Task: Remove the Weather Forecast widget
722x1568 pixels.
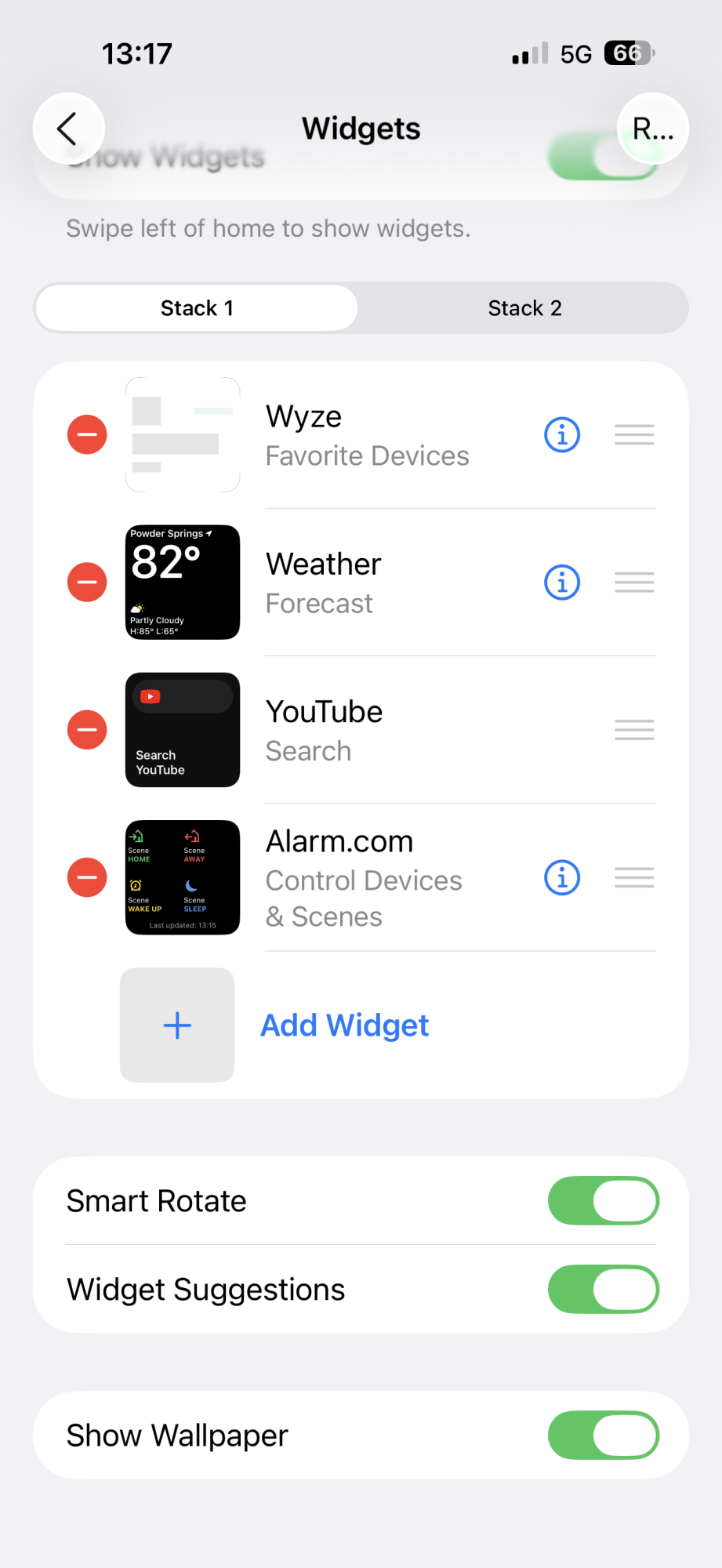Action: 87,582
